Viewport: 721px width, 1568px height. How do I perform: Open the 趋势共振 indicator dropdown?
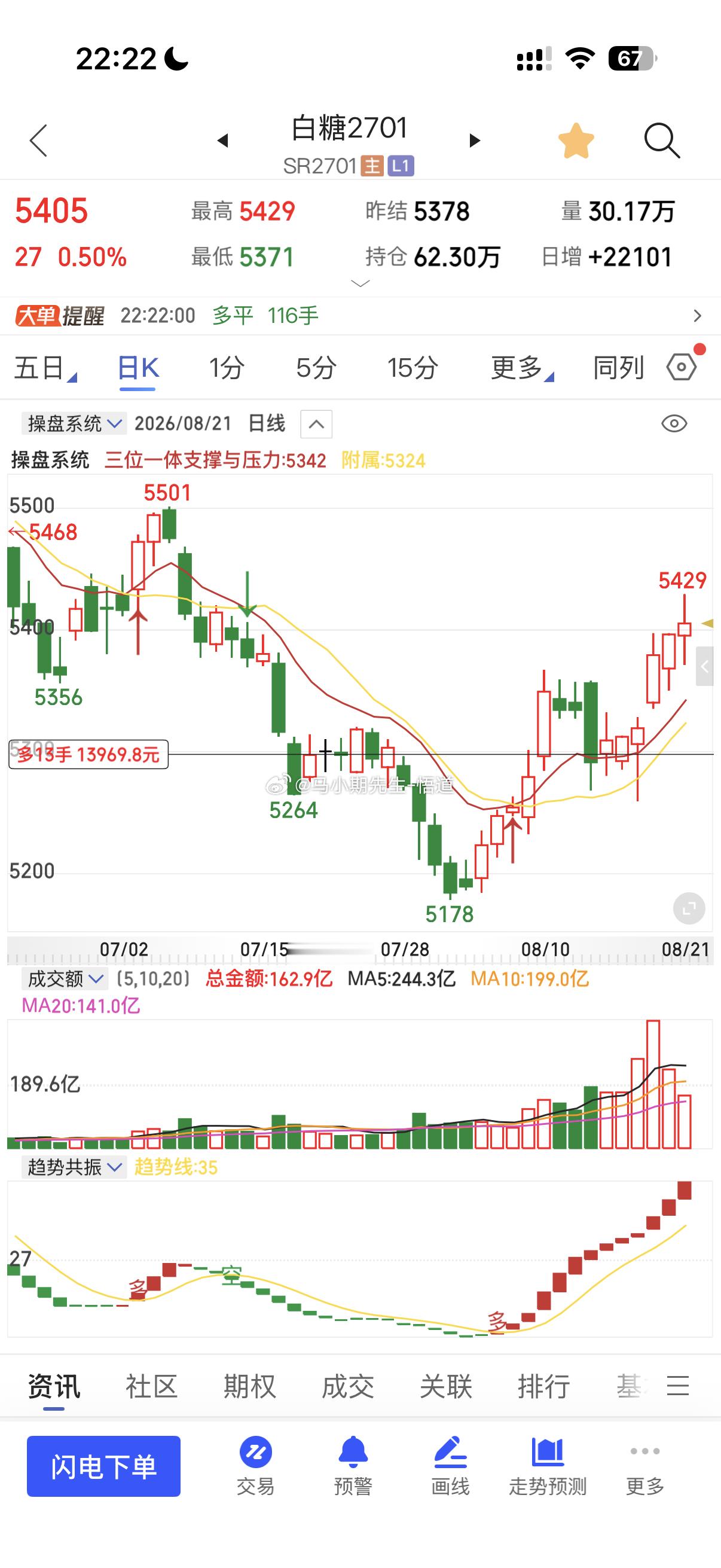click(x=74, y=1167)
